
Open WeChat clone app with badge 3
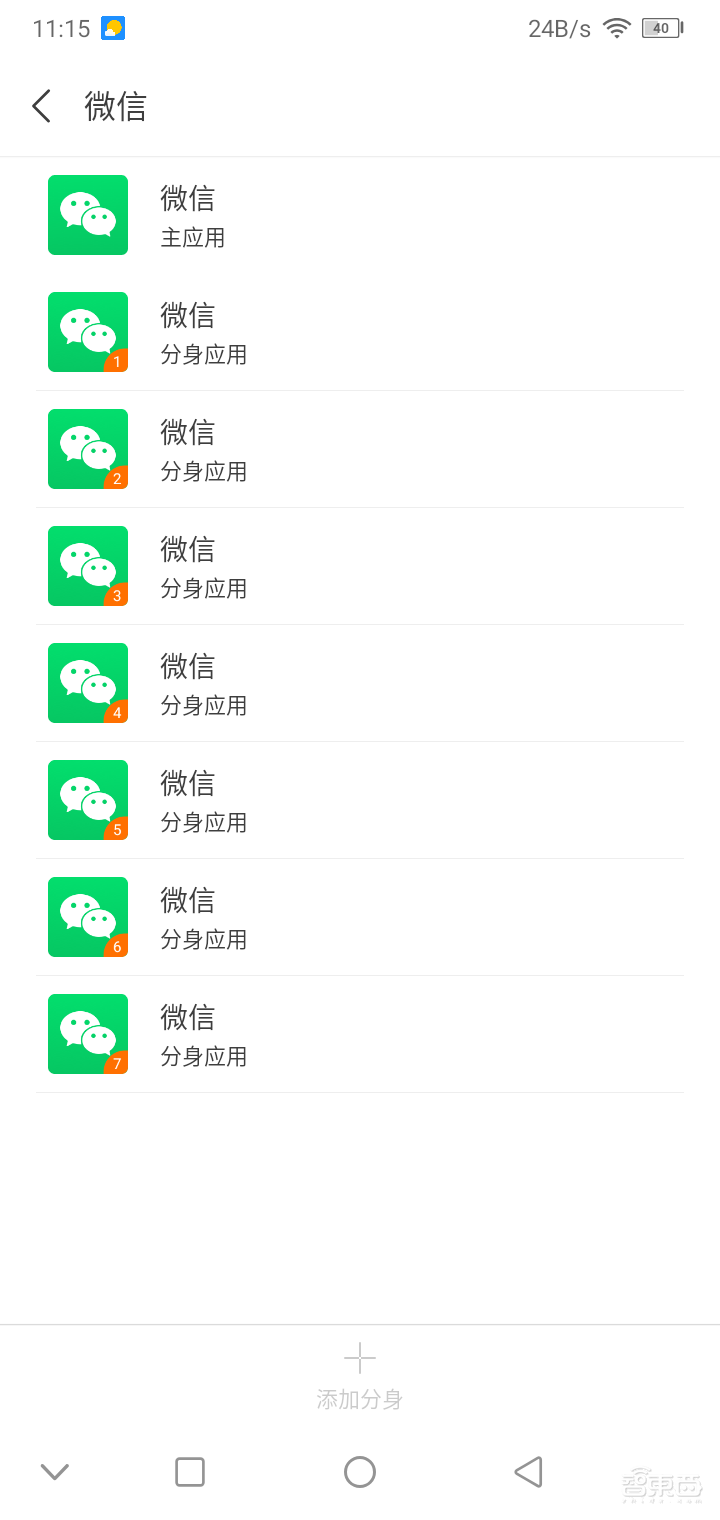click(87, 566)
